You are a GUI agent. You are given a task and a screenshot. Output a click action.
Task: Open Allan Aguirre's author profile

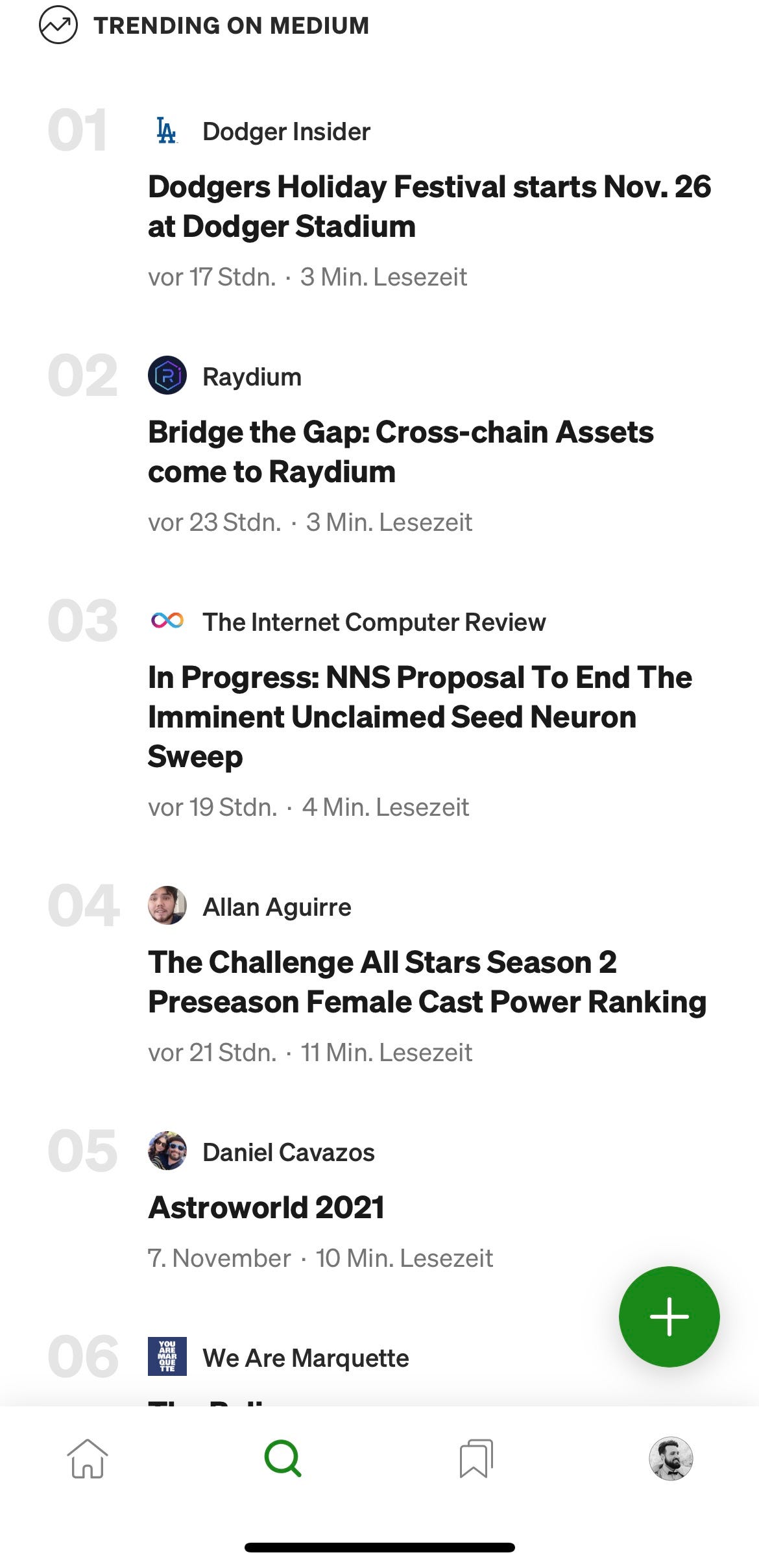click(276, 907)
